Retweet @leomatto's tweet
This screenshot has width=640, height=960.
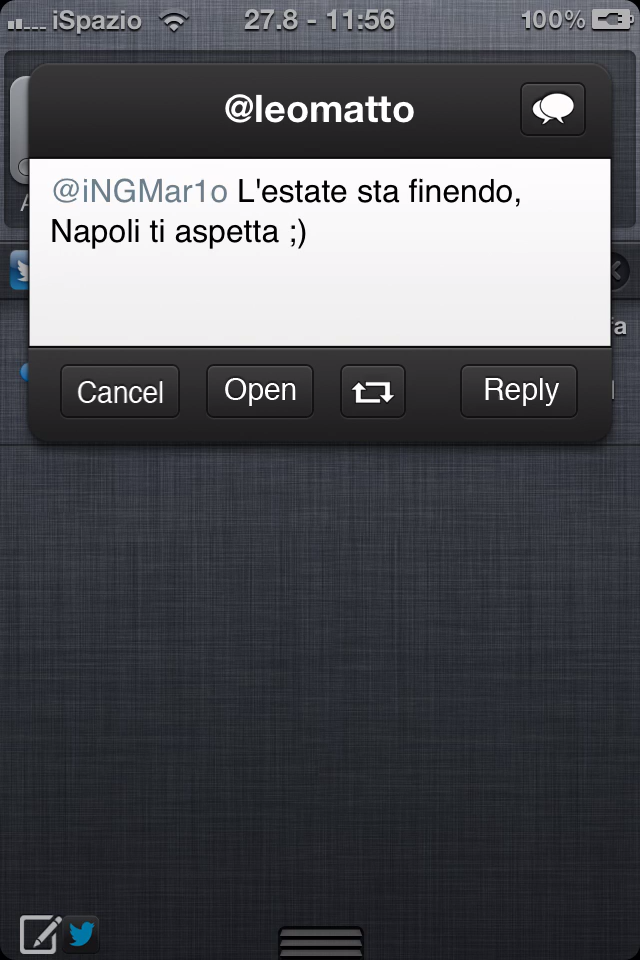372,391
